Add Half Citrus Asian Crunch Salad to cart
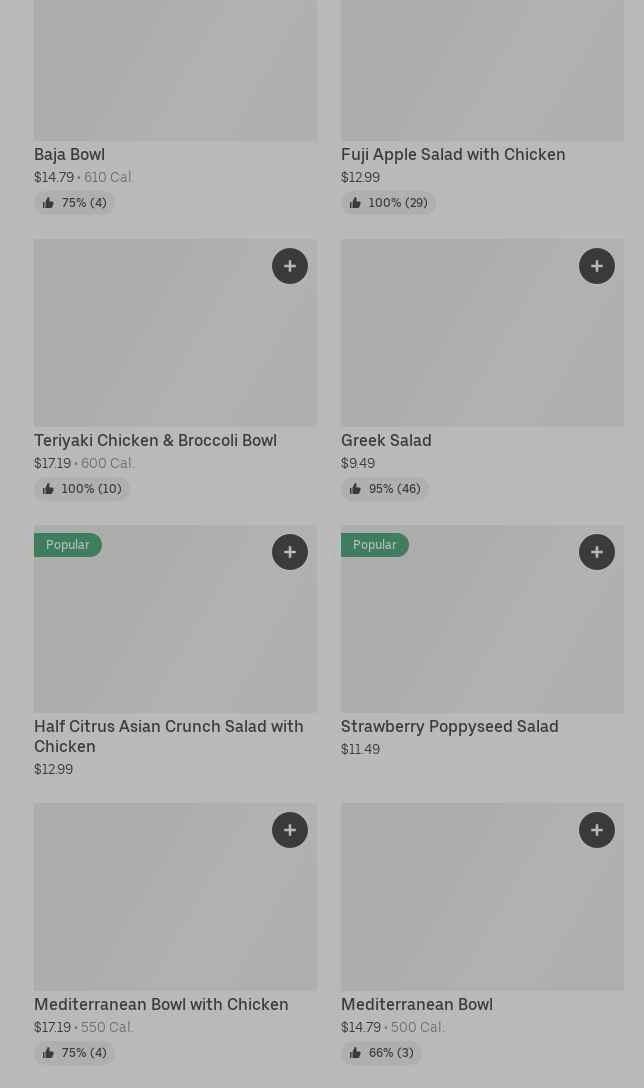Viewport: 644px width, 1088px height. pos(290,552)
